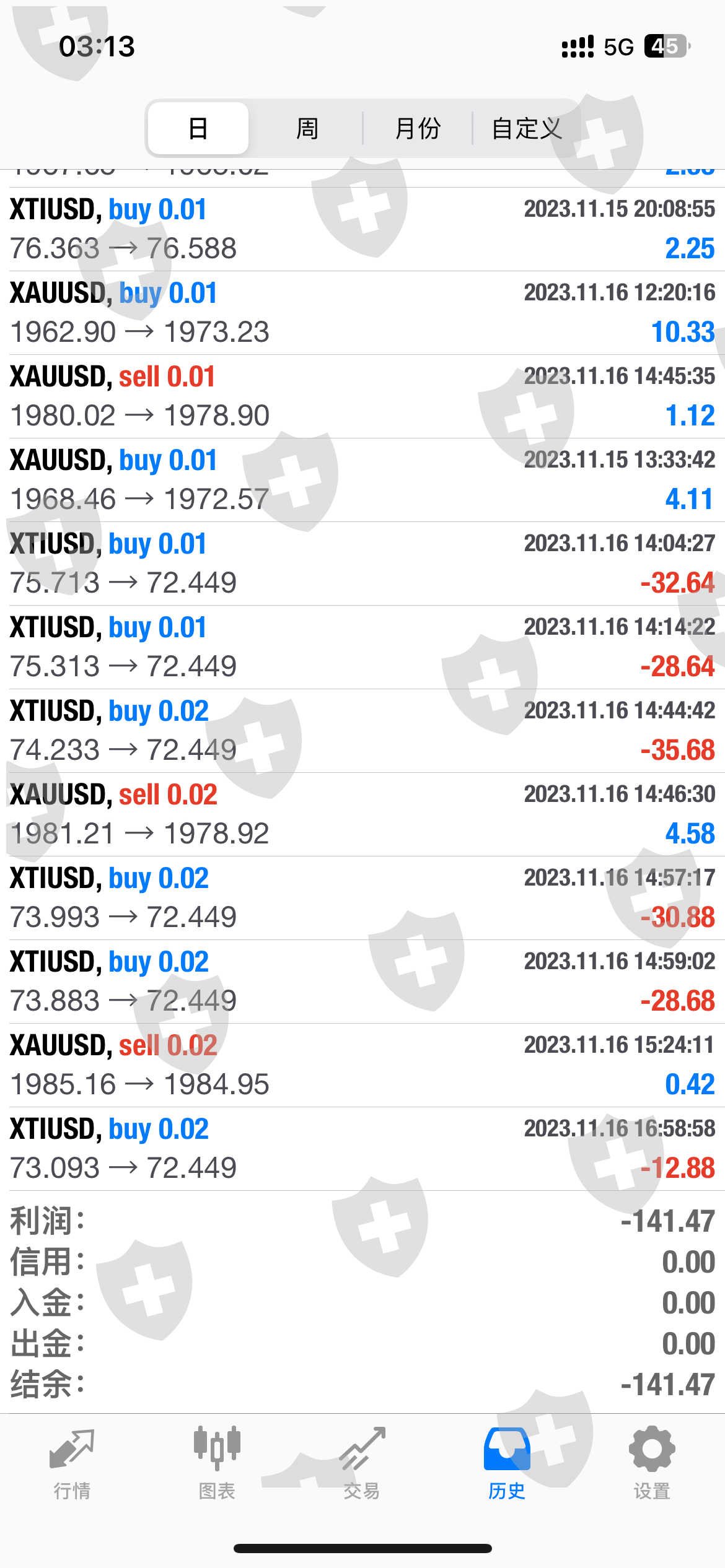Switch to the 月份 period segment
Image resolution: width=725 pixels, height=1568 pixels.
[417, 128]
